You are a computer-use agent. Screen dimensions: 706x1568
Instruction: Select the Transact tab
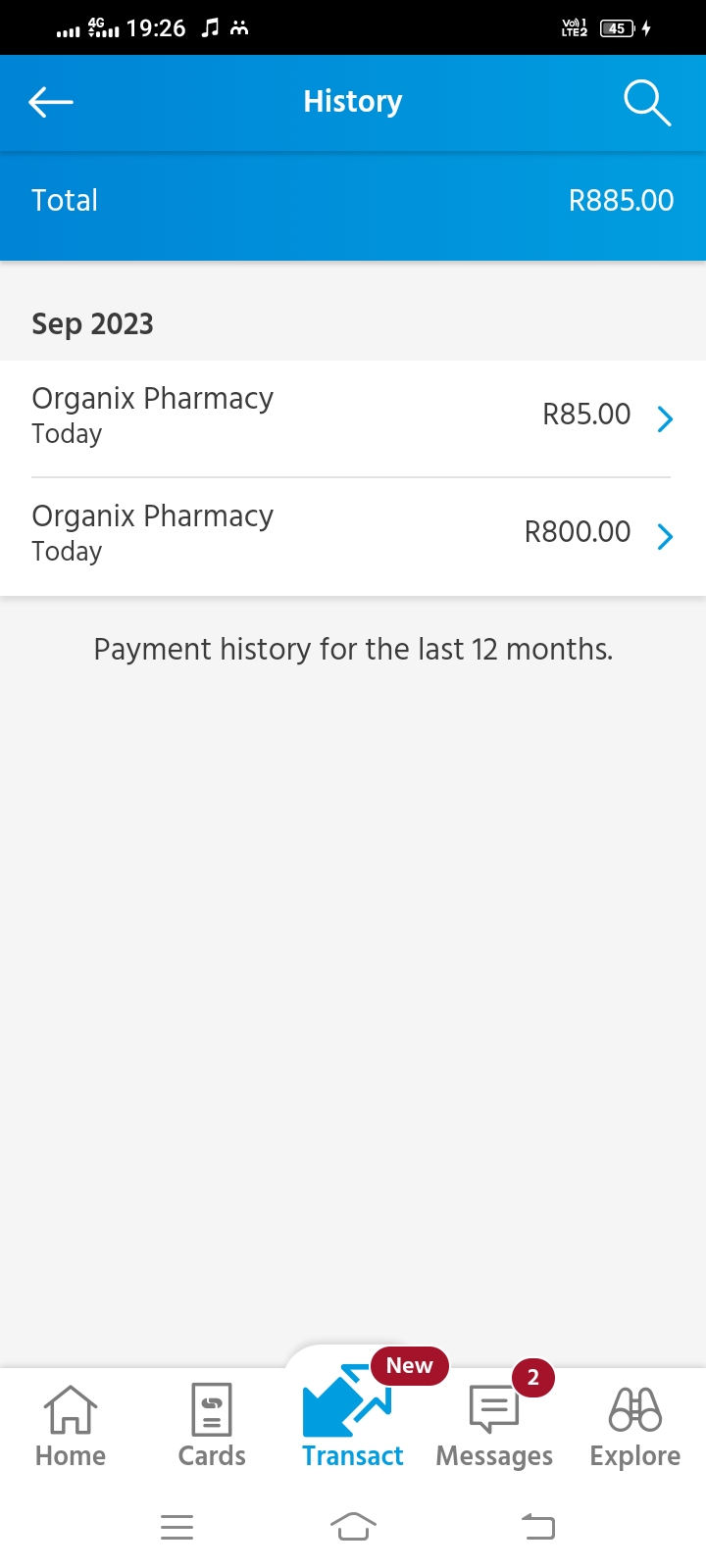(352, 1417)
